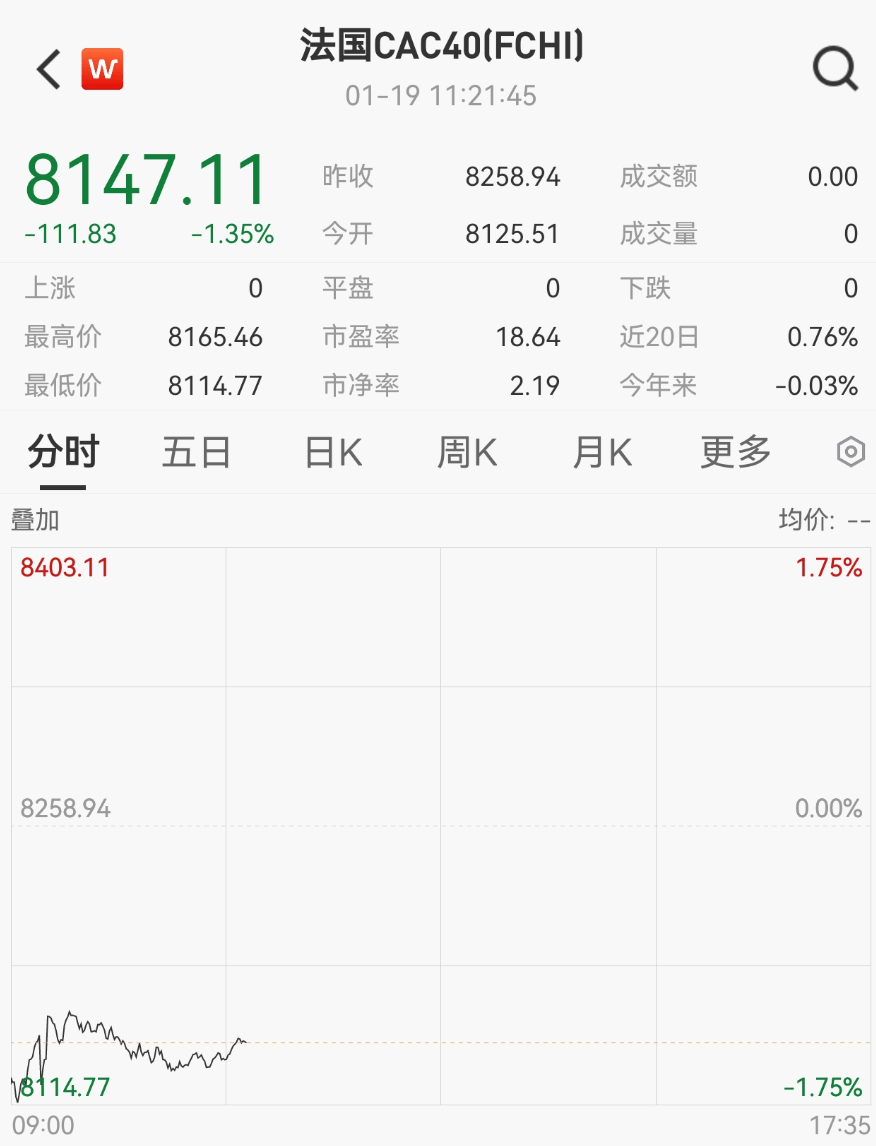Open search with the magnifier icon
The width and height of the screenshot is (876, 1146).
[x=833, y=68]
